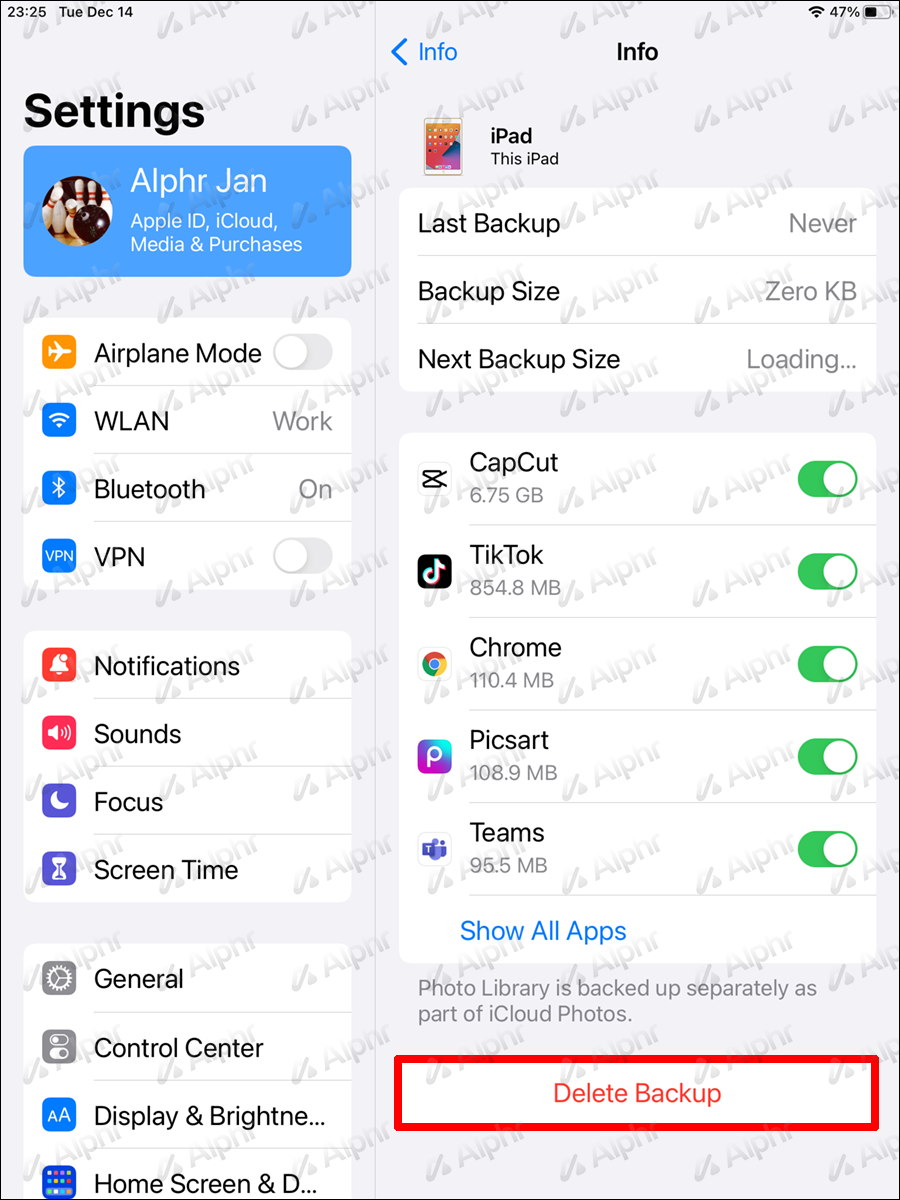
Task: Open Sounds settings
Action: click(187, 734)
